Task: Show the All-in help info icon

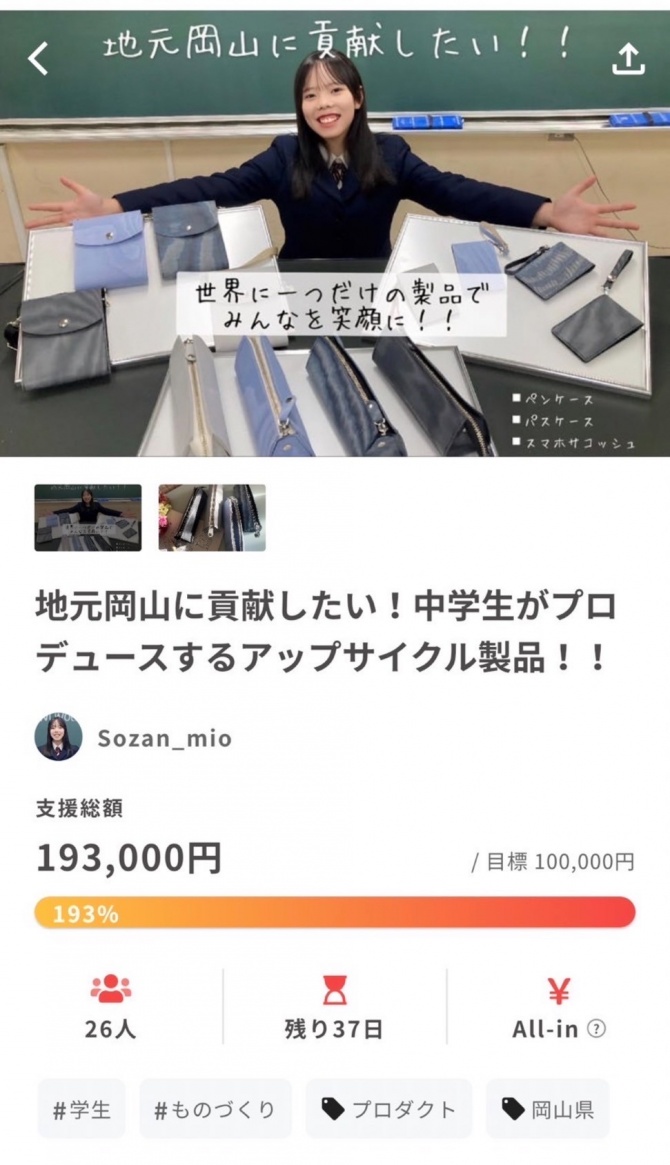Action: click(597, 1029)
